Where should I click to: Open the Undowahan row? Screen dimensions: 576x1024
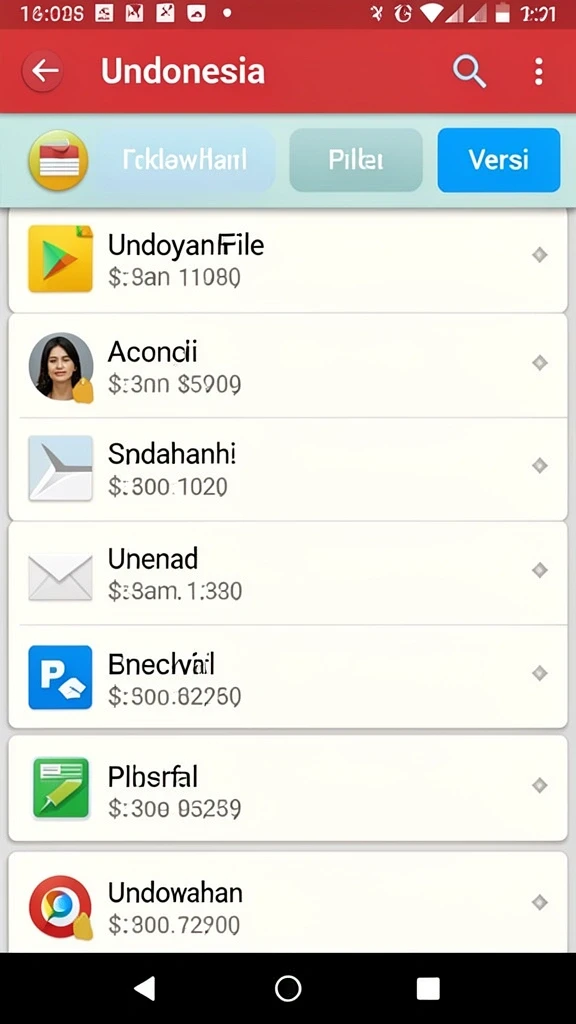288,902
